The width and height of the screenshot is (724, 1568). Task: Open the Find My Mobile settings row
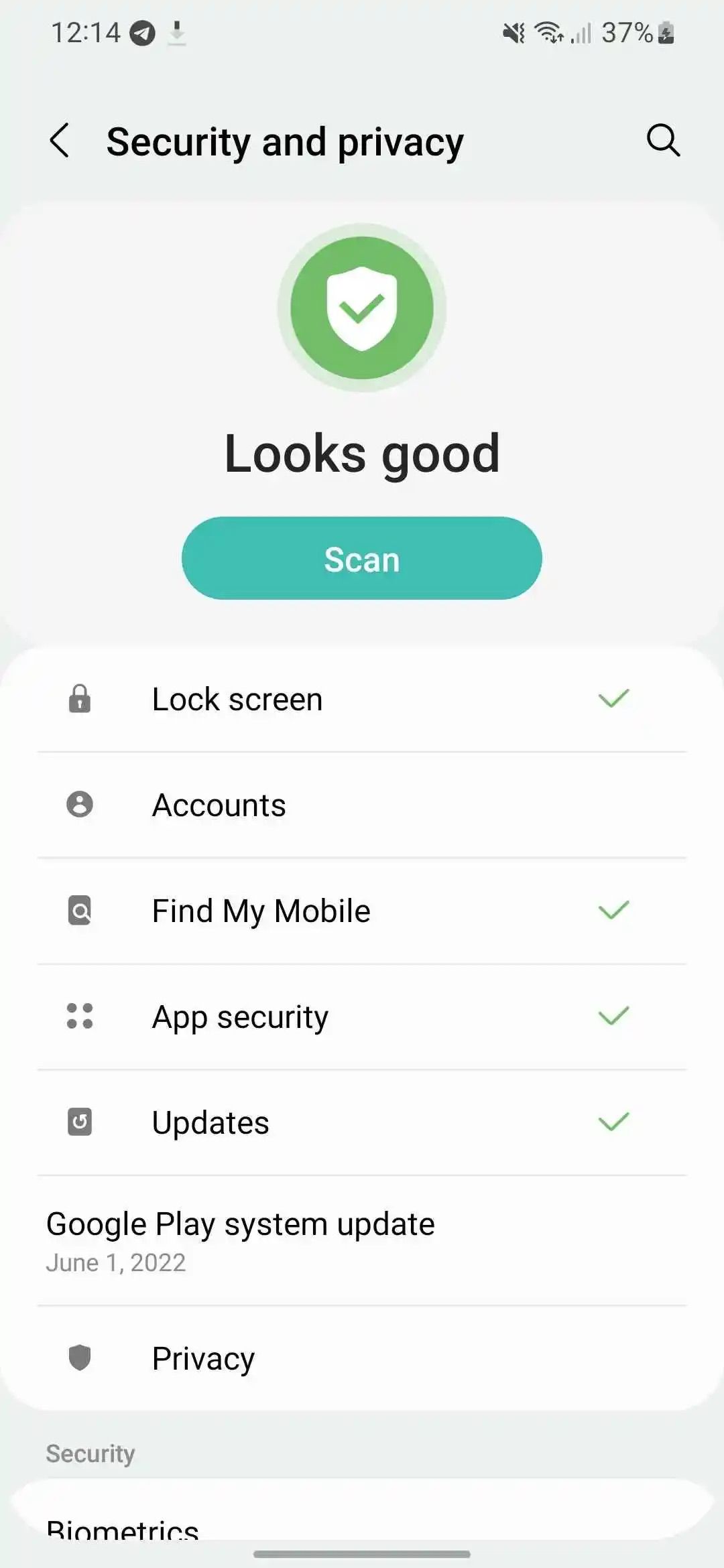pos(362,911)
